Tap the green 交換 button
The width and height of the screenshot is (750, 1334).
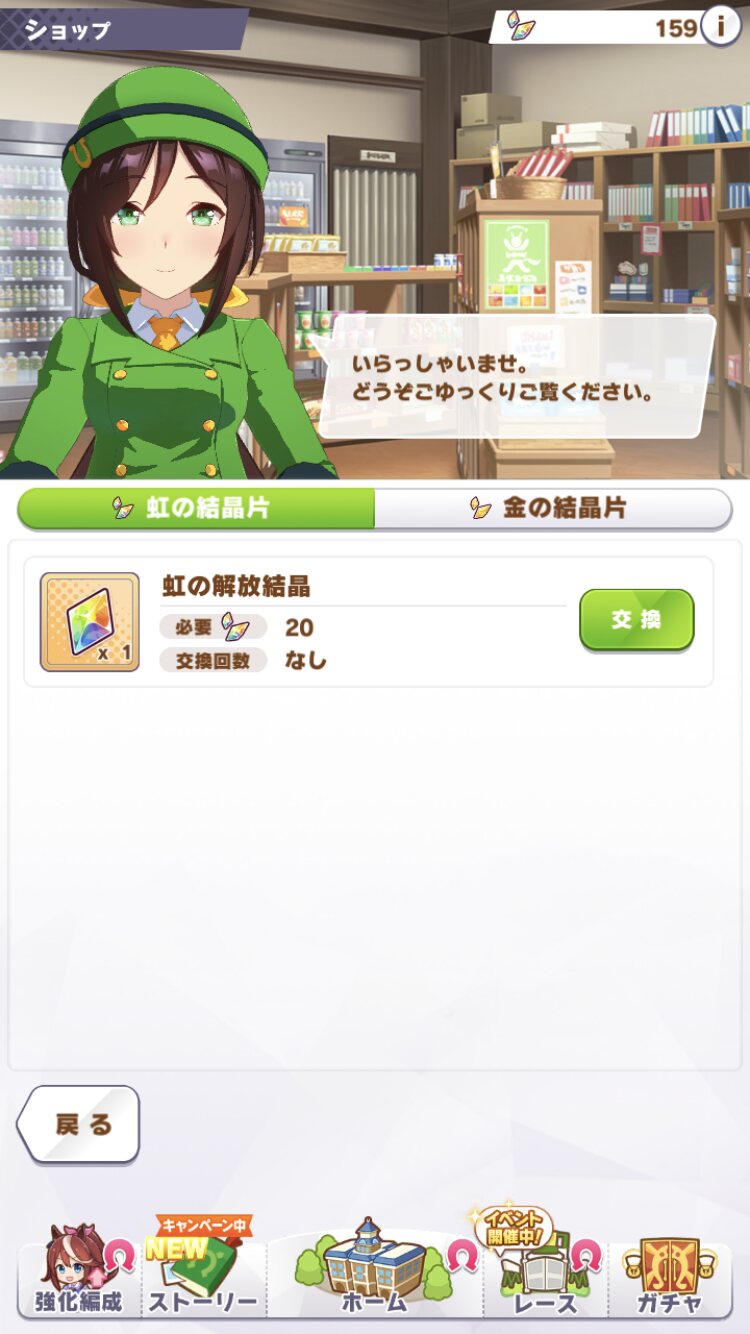pos(636,620)
